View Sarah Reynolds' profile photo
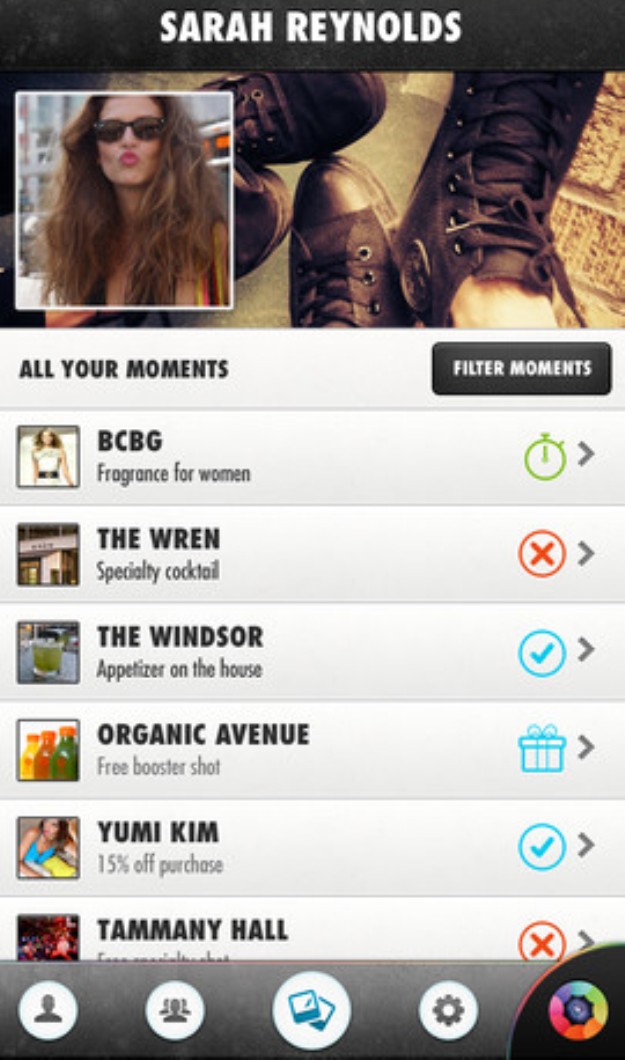 (124, 200)
